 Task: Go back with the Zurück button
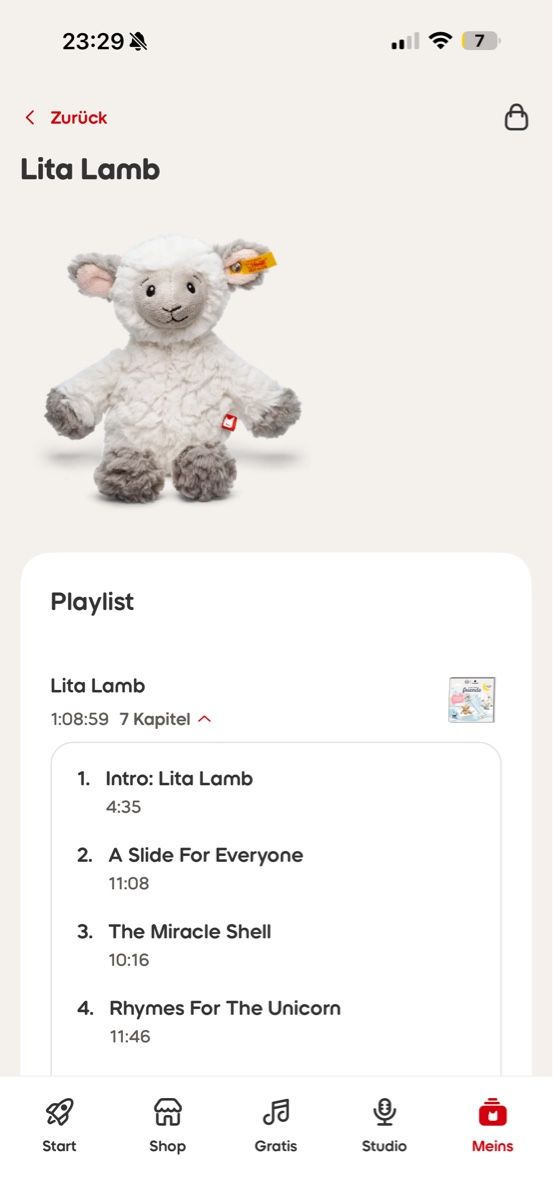click(66, 118)
